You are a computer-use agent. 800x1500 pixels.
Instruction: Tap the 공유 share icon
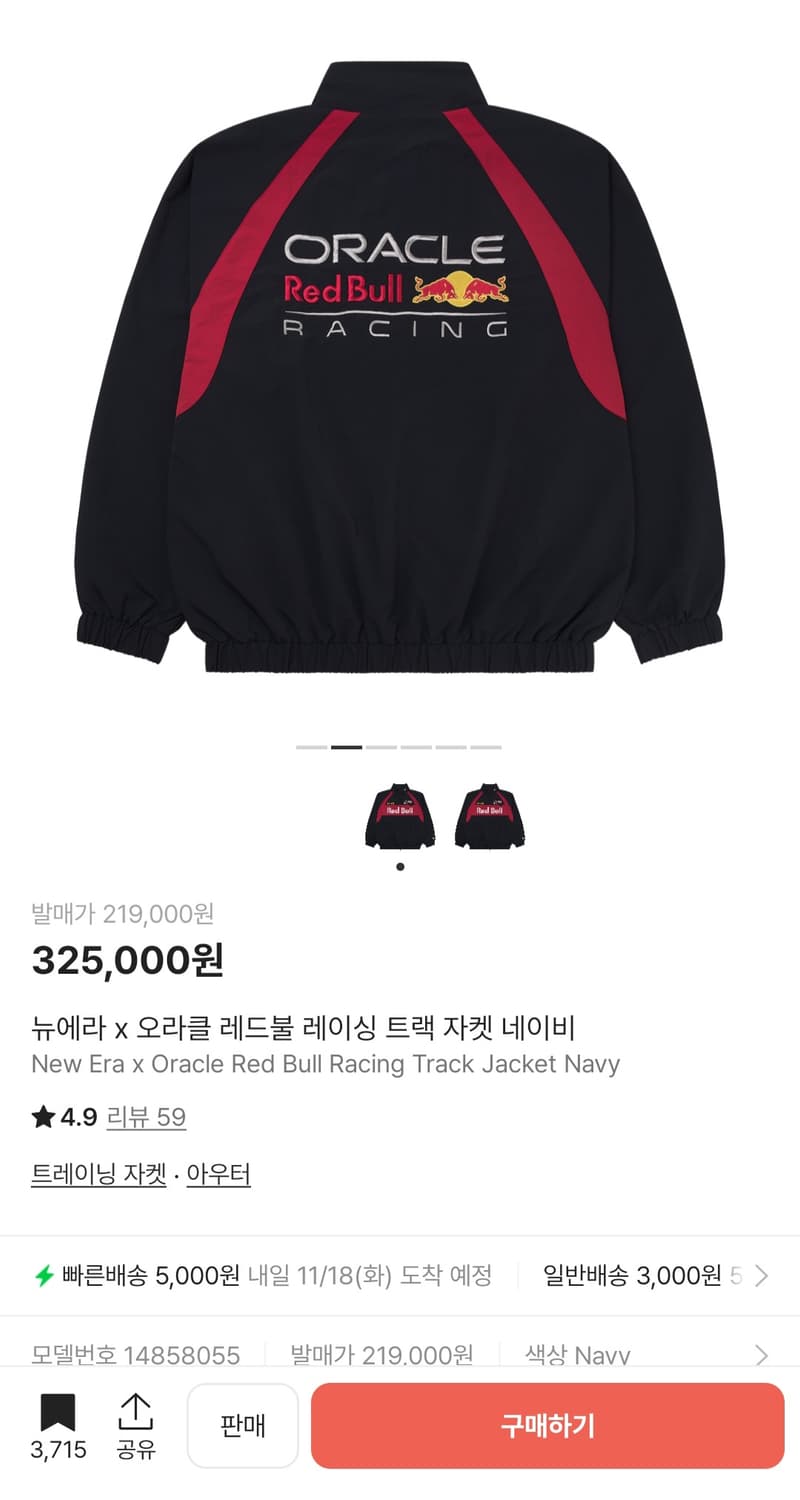136,1425
